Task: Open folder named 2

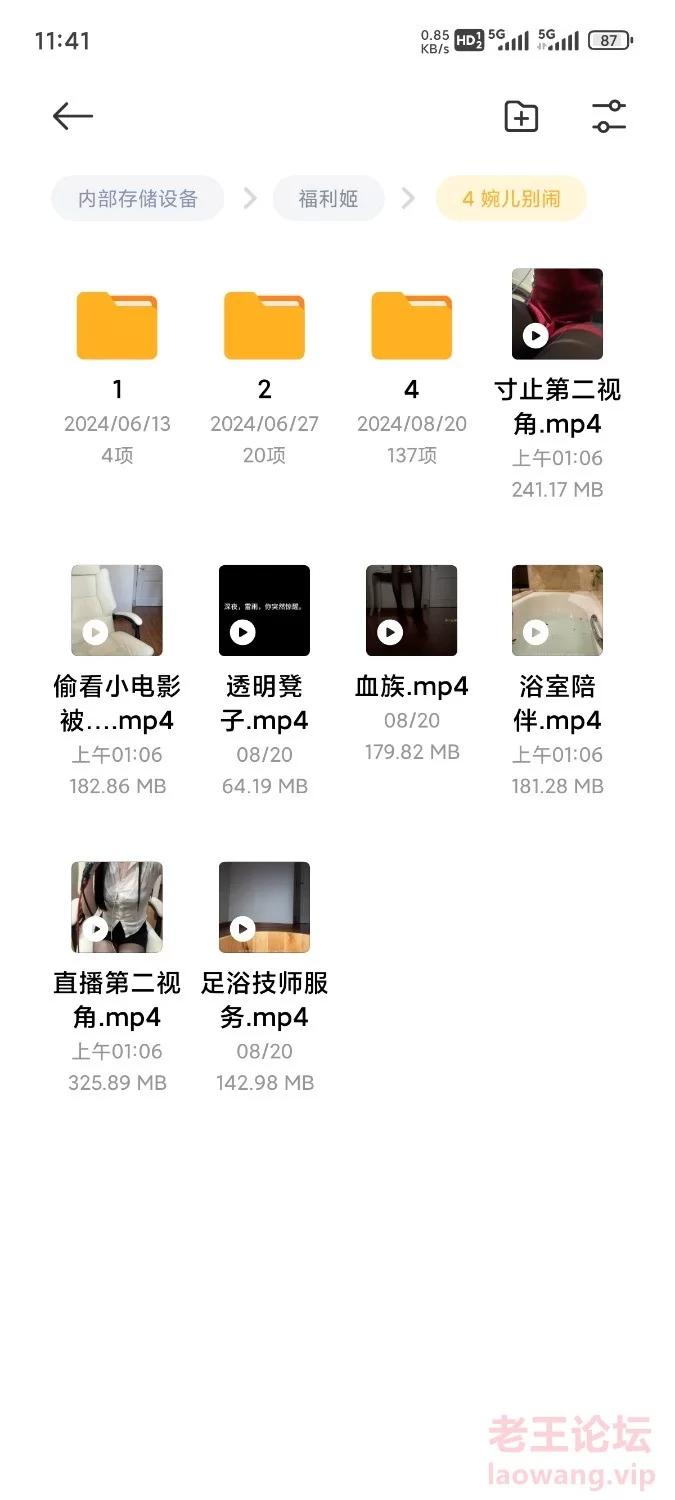Action: click(x=264, y=326)
